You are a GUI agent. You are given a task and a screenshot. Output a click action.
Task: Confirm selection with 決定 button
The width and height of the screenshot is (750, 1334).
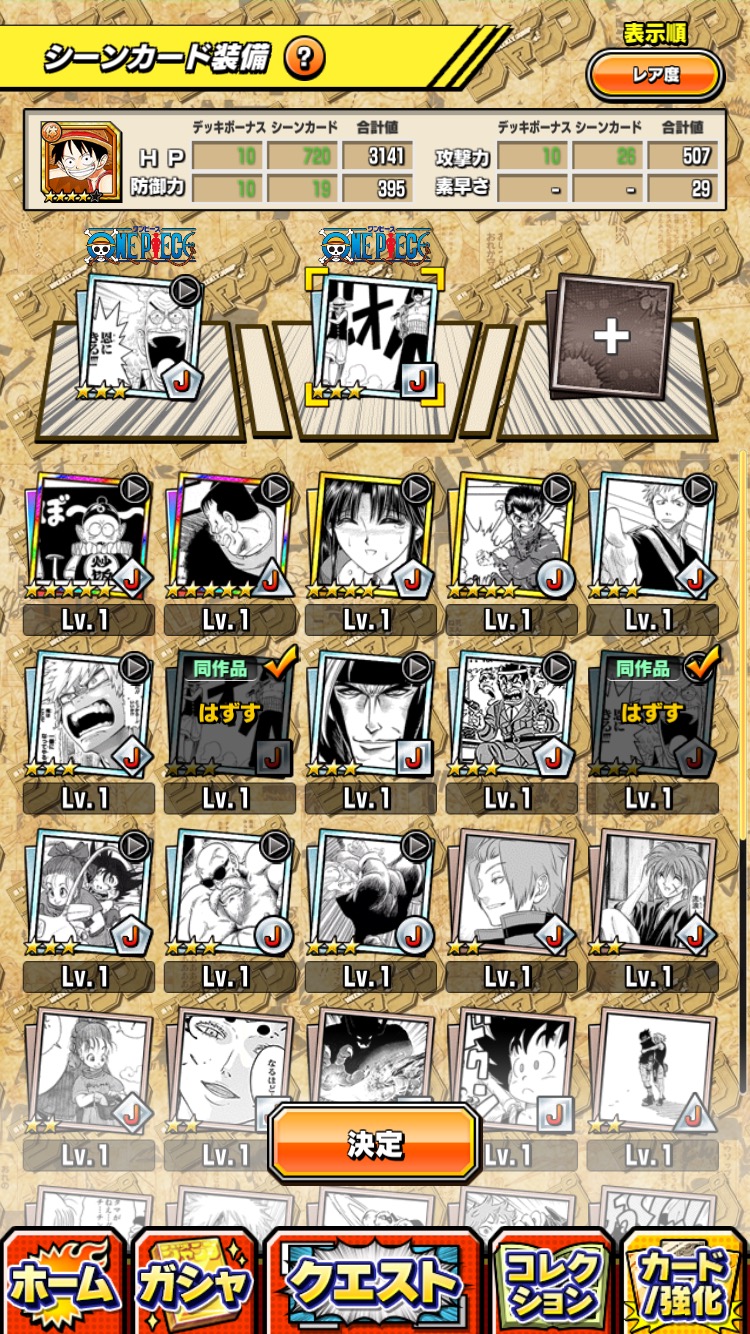375,1145
